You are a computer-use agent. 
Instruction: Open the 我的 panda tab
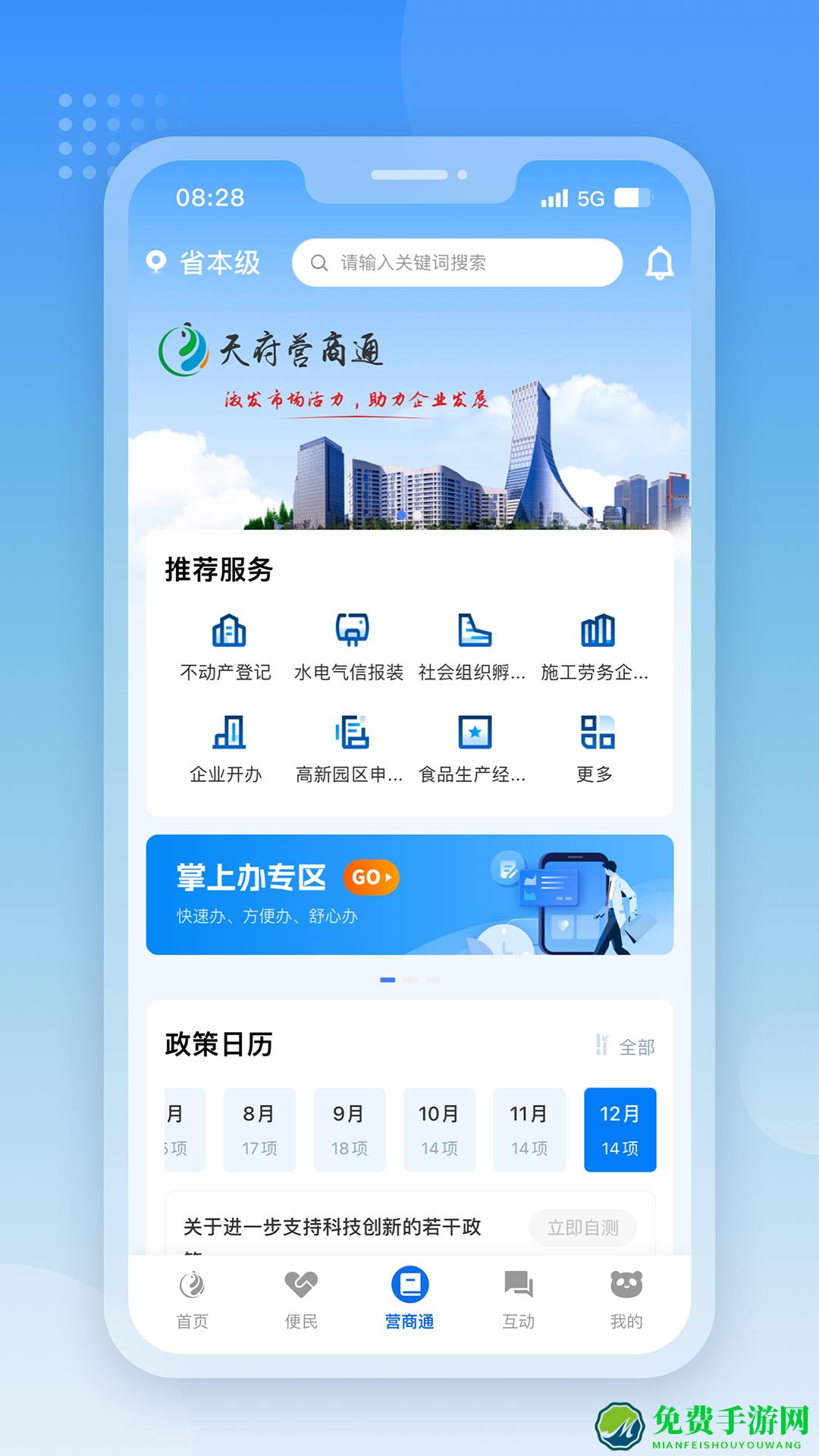pyautogui.click(x=626, y=1298)
